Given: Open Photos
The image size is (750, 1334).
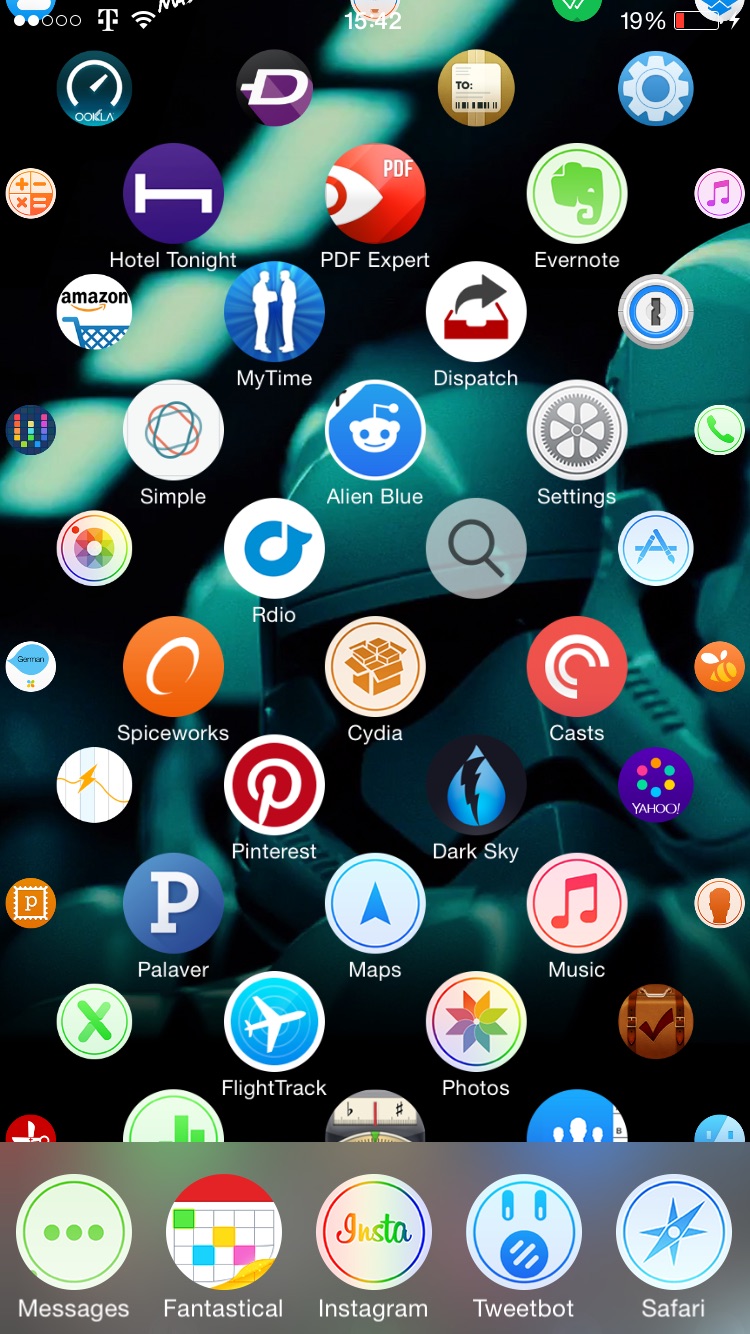Looking at the screenshot, I should 476,1021.
